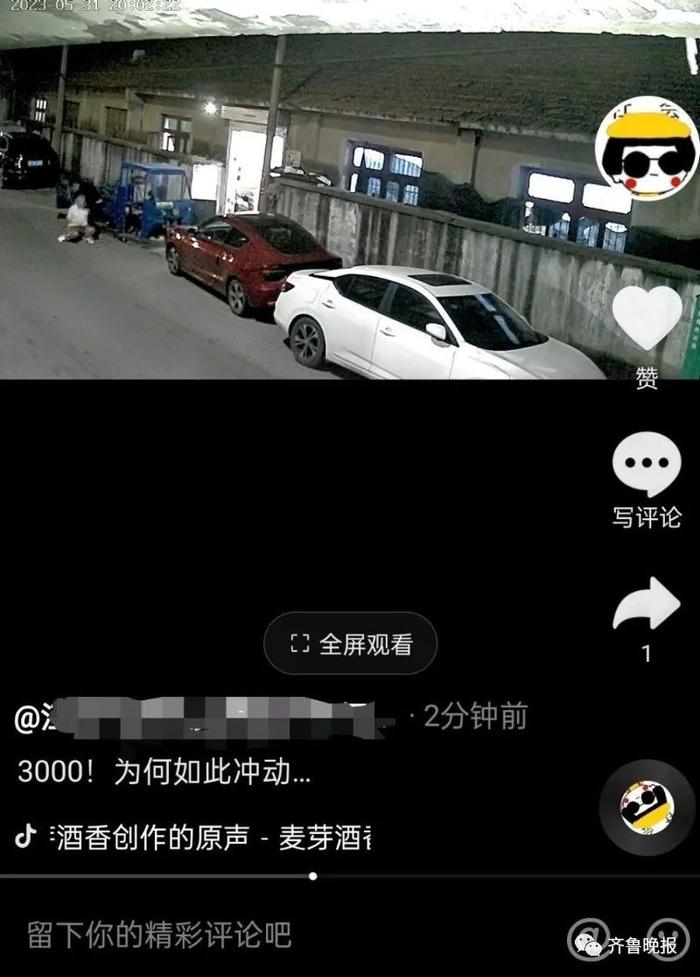Screen dimensions: 700x977
Task: Tap the video progress bar dot
Action: click(313, 876)
